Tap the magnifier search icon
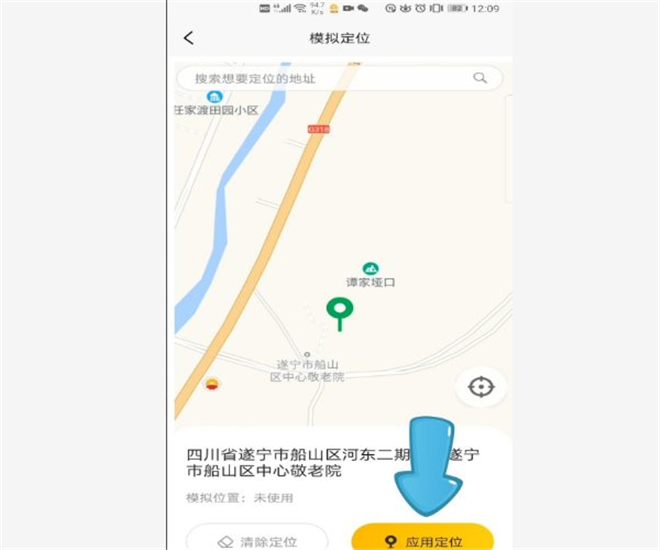The height and width of the screenshot is (550, 660). 480,78
